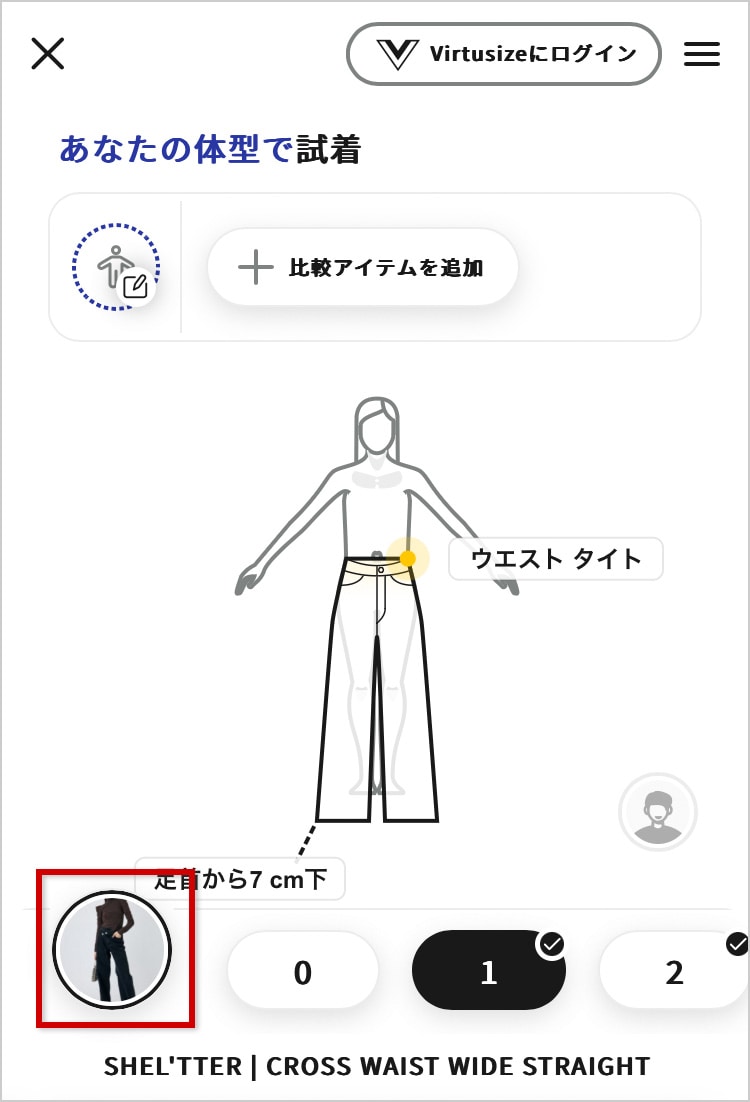Click the yellow fit indicator dot on waist
The height and width of the screenshot is (1102, 750).
(x=408, y=558)
